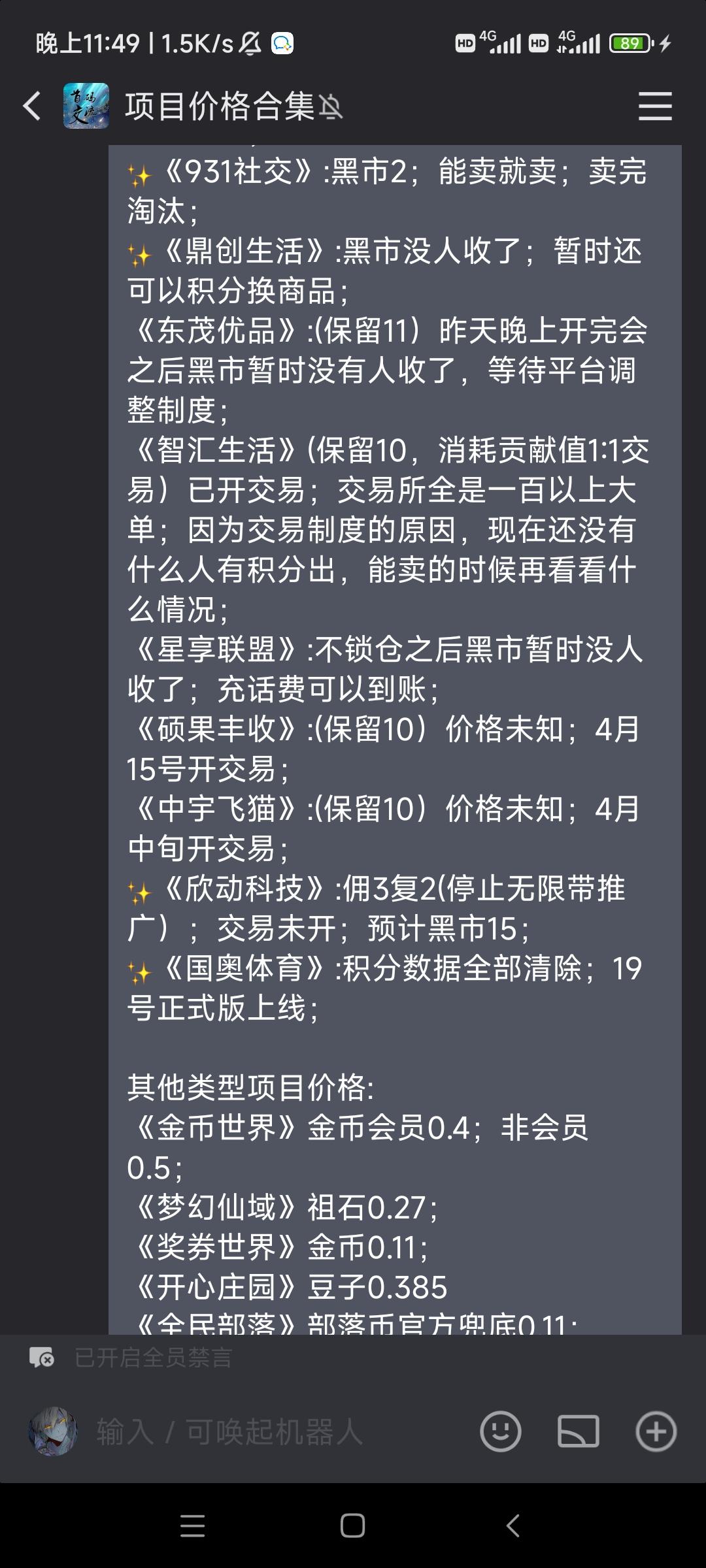
Task: Tap the screen cast icon in input bar
Action: pos(579,1431)
